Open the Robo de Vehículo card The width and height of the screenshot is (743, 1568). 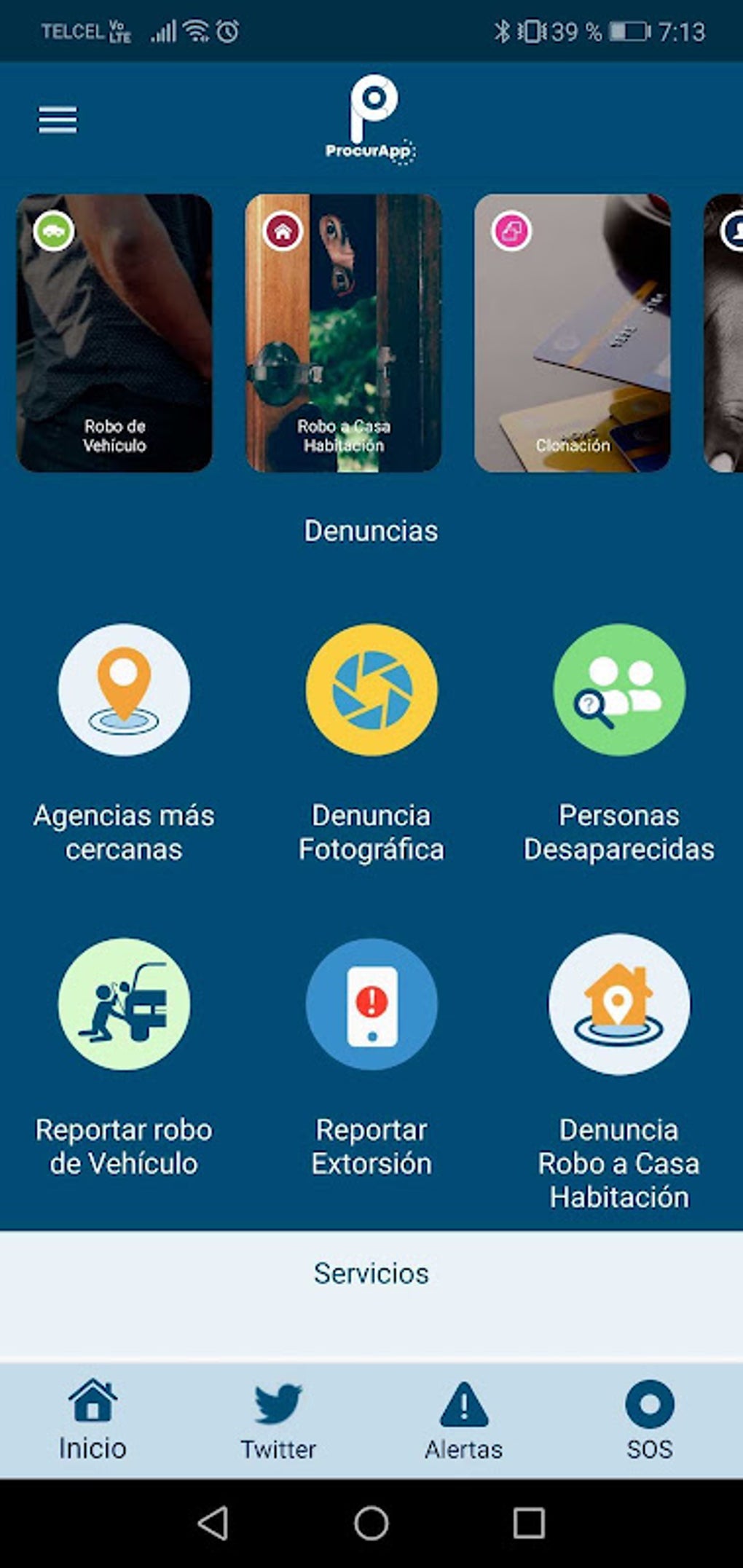pyautogui.click(x=114, y=333)
